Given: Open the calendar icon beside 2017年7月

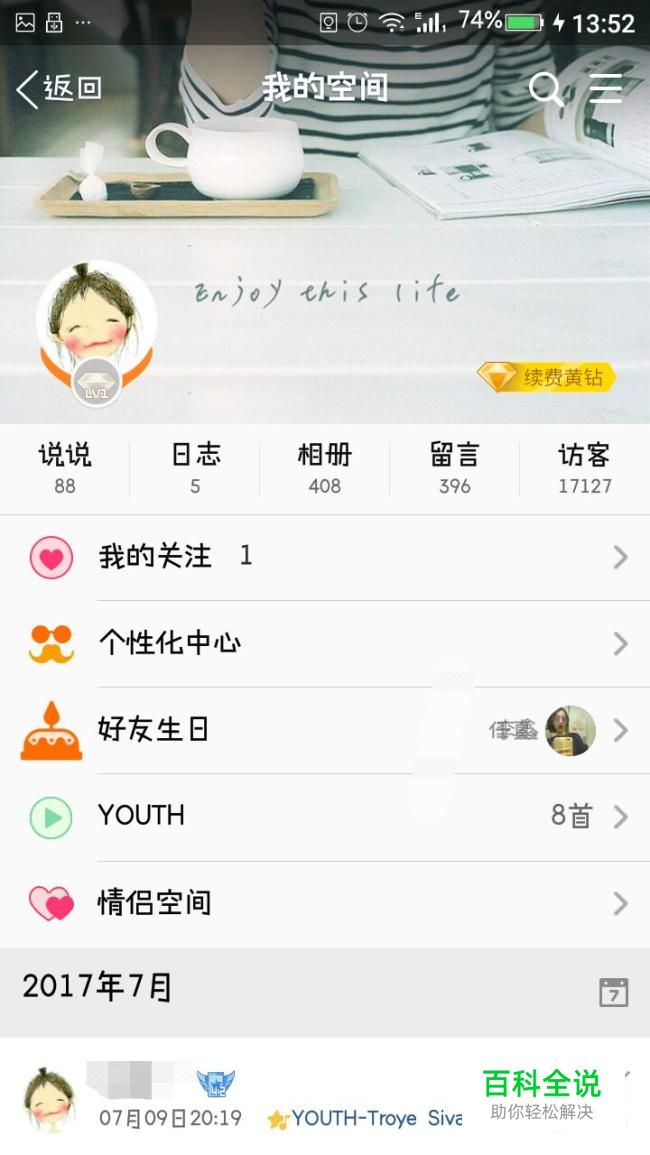Looking at the screenshot, I should point(613,991).
